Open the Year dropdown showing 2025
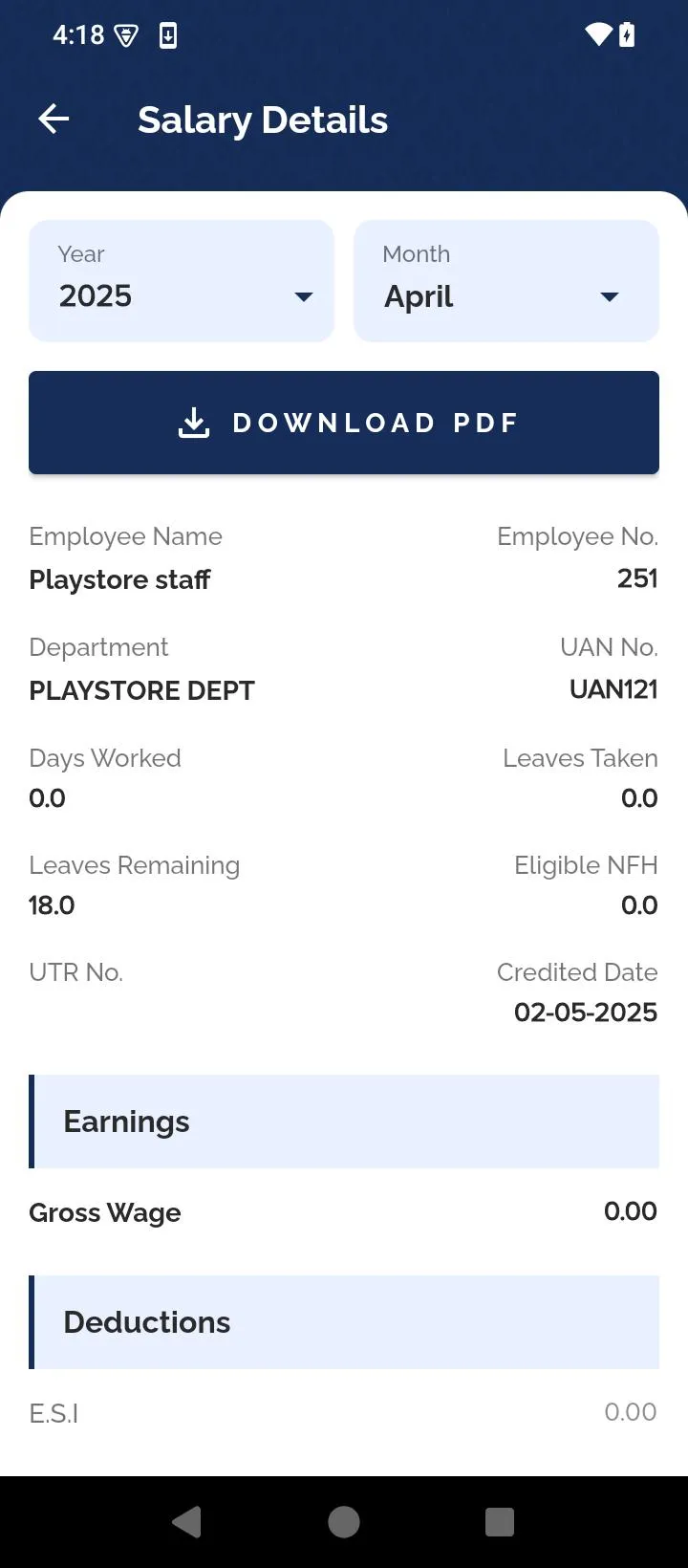Viewport: 688px width, 1568px height. pyautogui.click(x=182, y=281)
